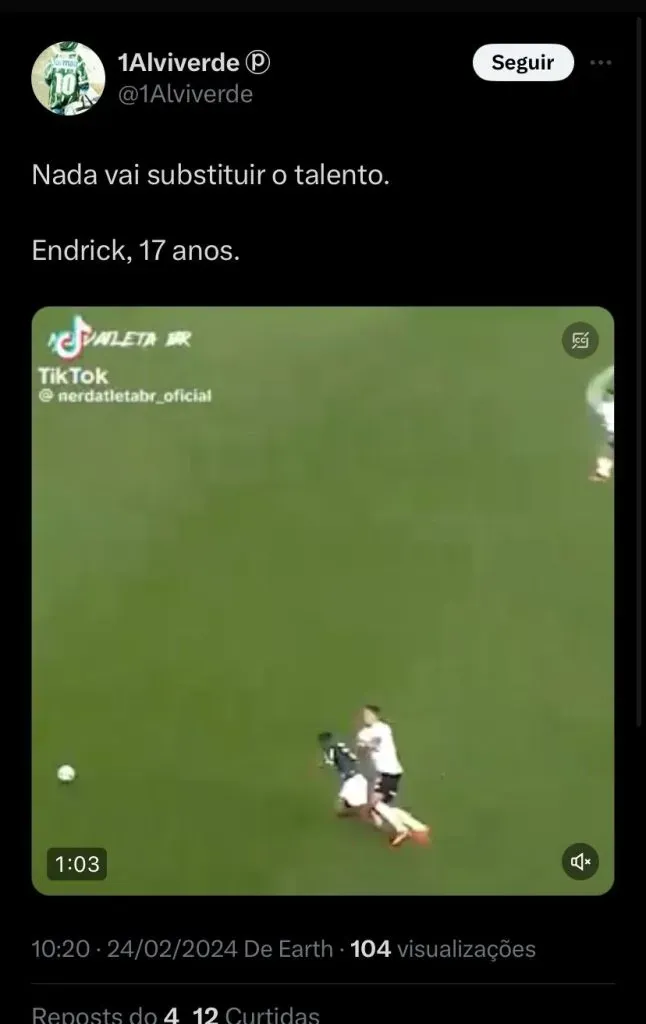Follow 1Alviverde with the Seguir button
The height and width of the screenshot is (1024, 646).
click(x=523, y=63)
